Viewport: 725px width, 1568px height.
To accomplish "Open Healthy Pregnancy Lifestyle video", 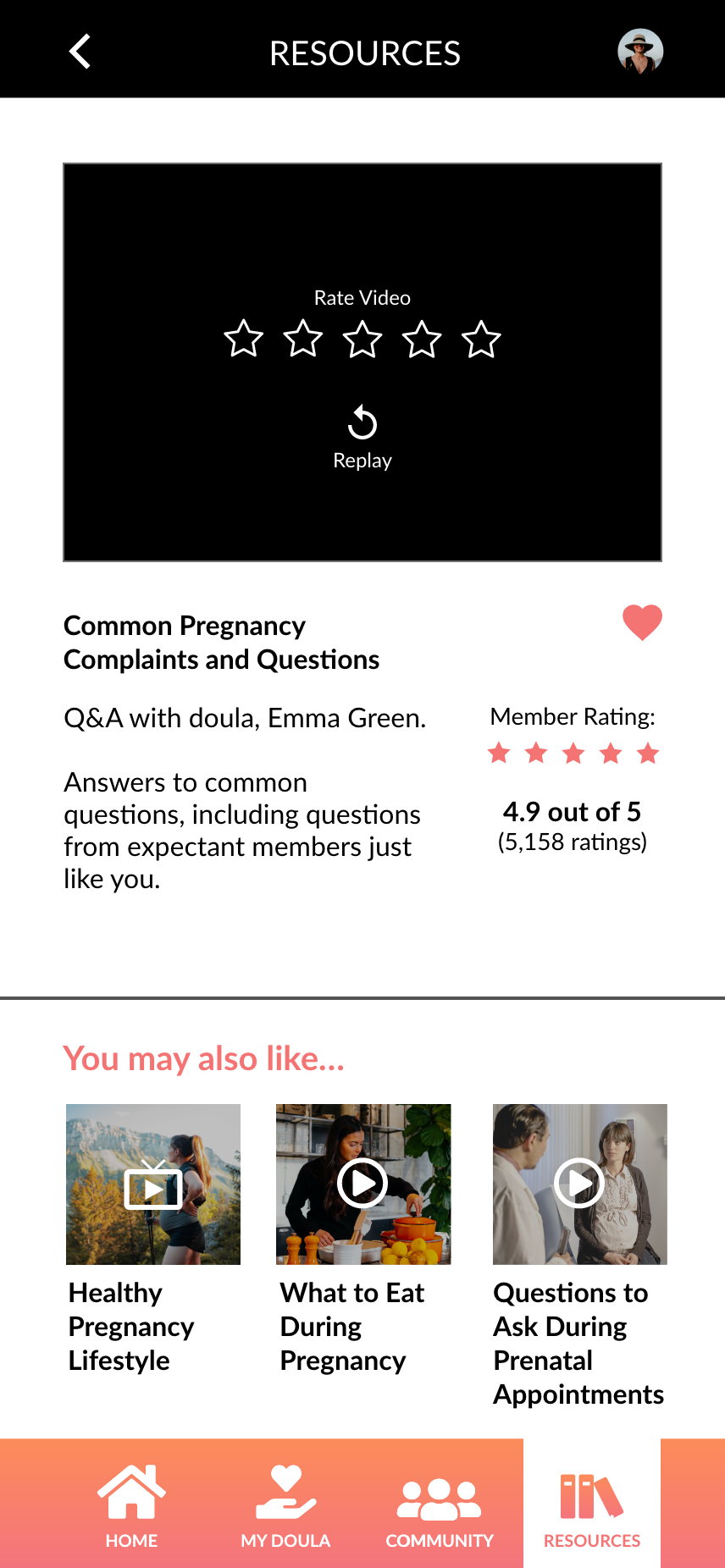I will (x=153, y=1184).
